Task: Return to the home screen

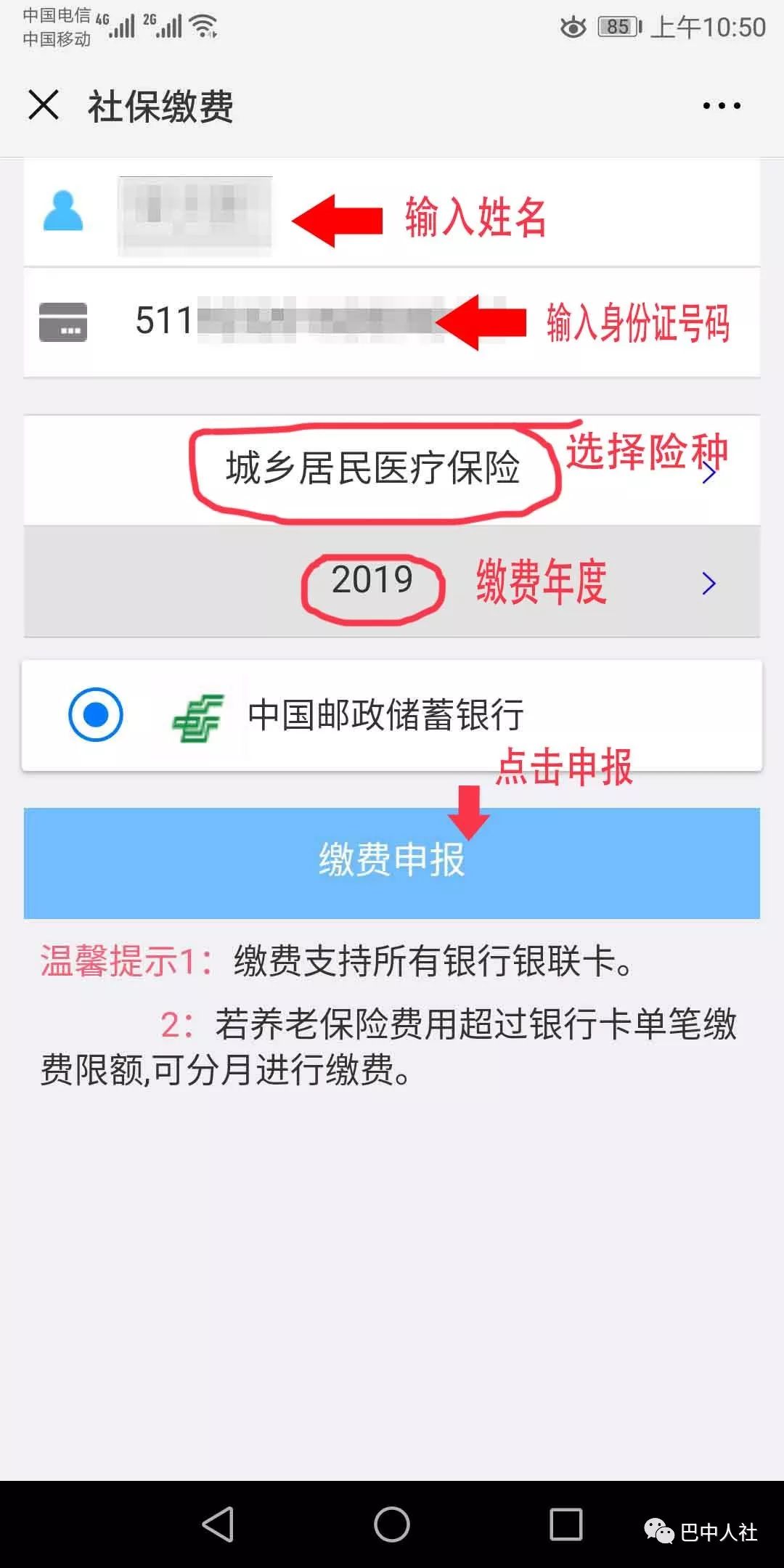Action: [392, 1524]
